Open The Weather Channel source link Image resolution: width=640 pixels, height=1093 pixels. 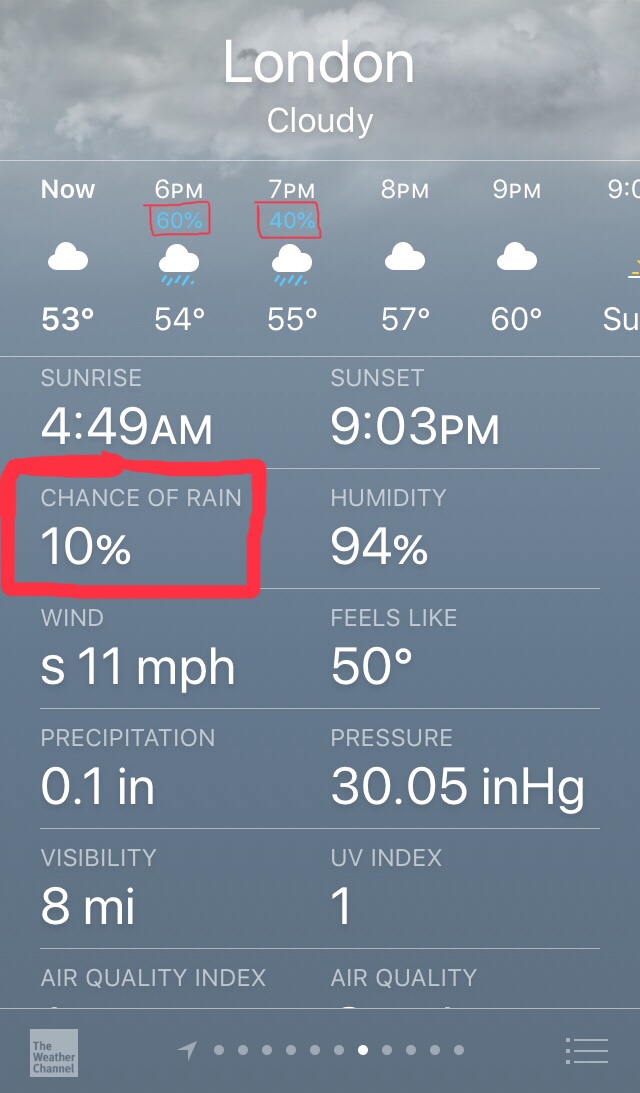point(53,1052)
